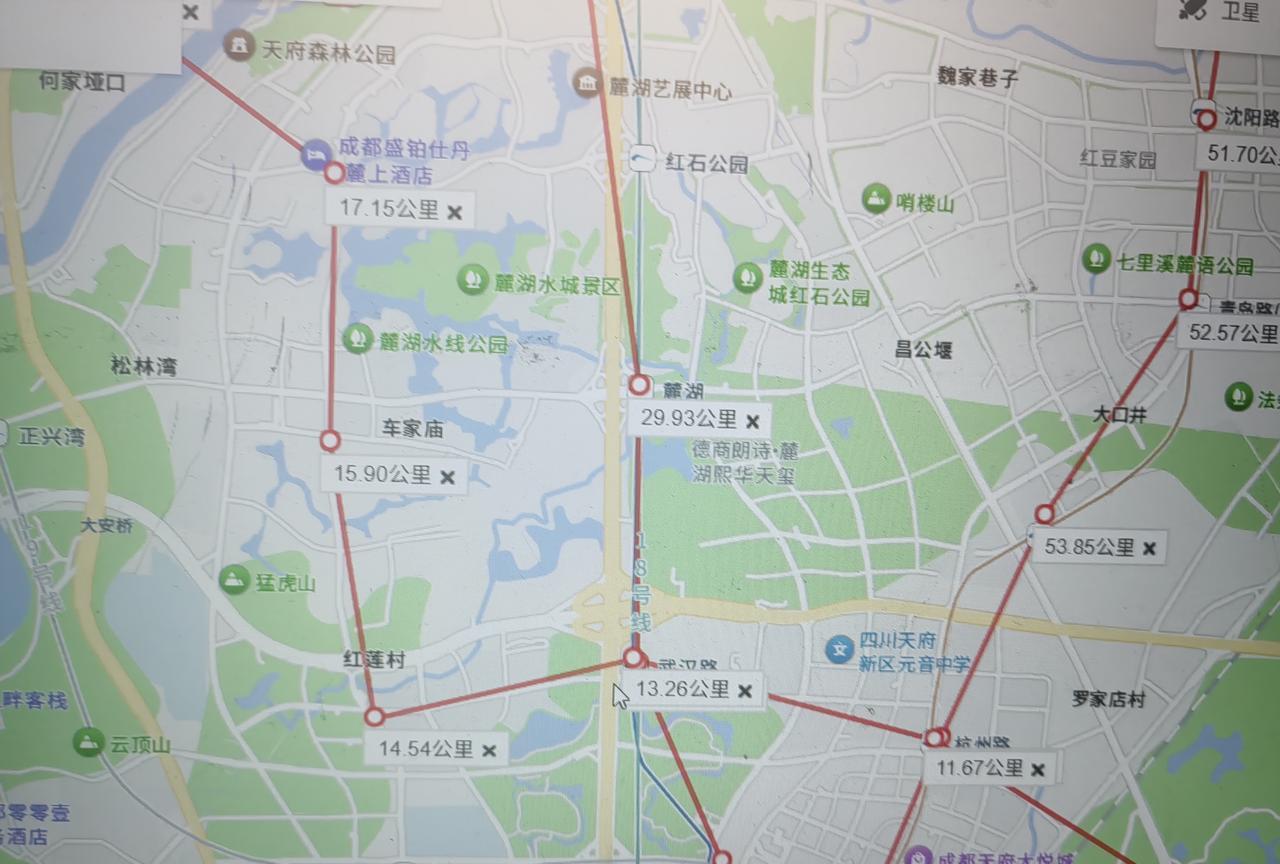Remove the 13.26公里 measurement node

click(745, 691)
